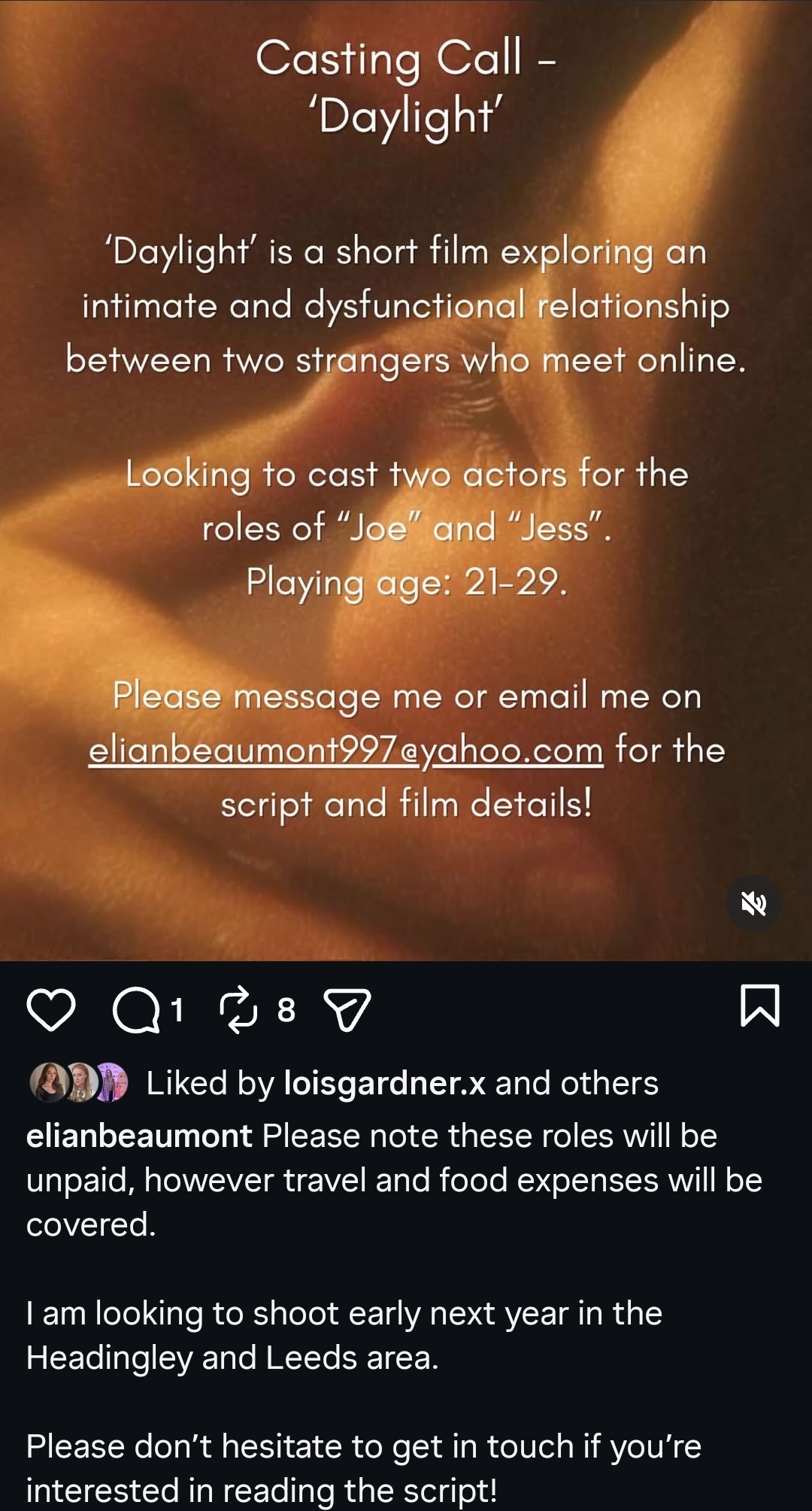
Task: Unmute the post's audio
Action: coord(753,903)
